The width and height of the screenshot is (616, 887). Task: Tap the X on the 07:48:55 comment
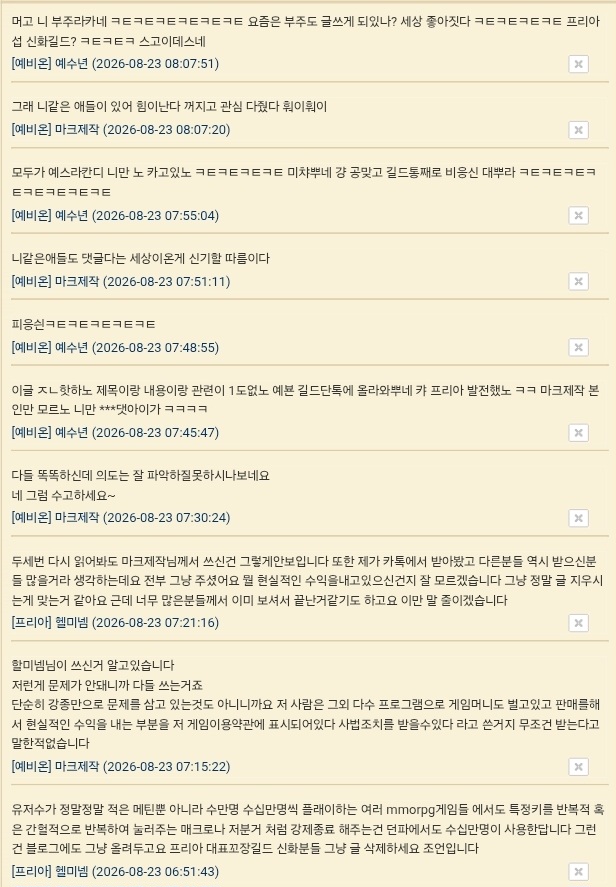click(578, 347)
